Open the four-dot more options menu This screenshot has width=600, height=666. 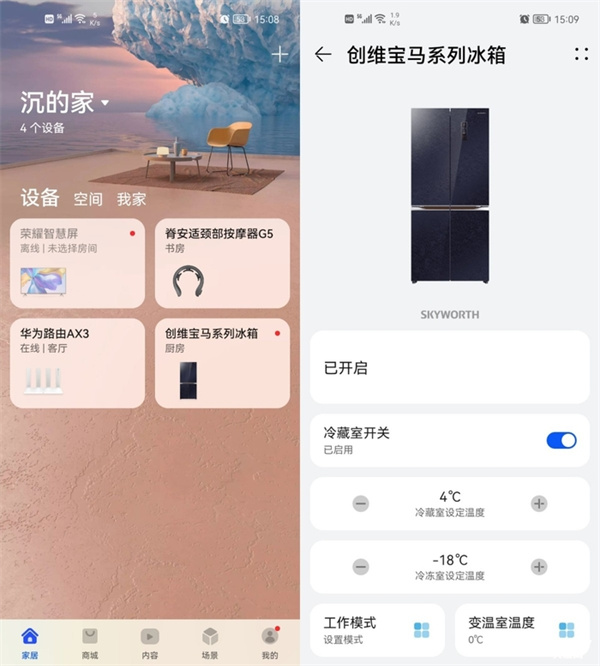tap(581, 55)
